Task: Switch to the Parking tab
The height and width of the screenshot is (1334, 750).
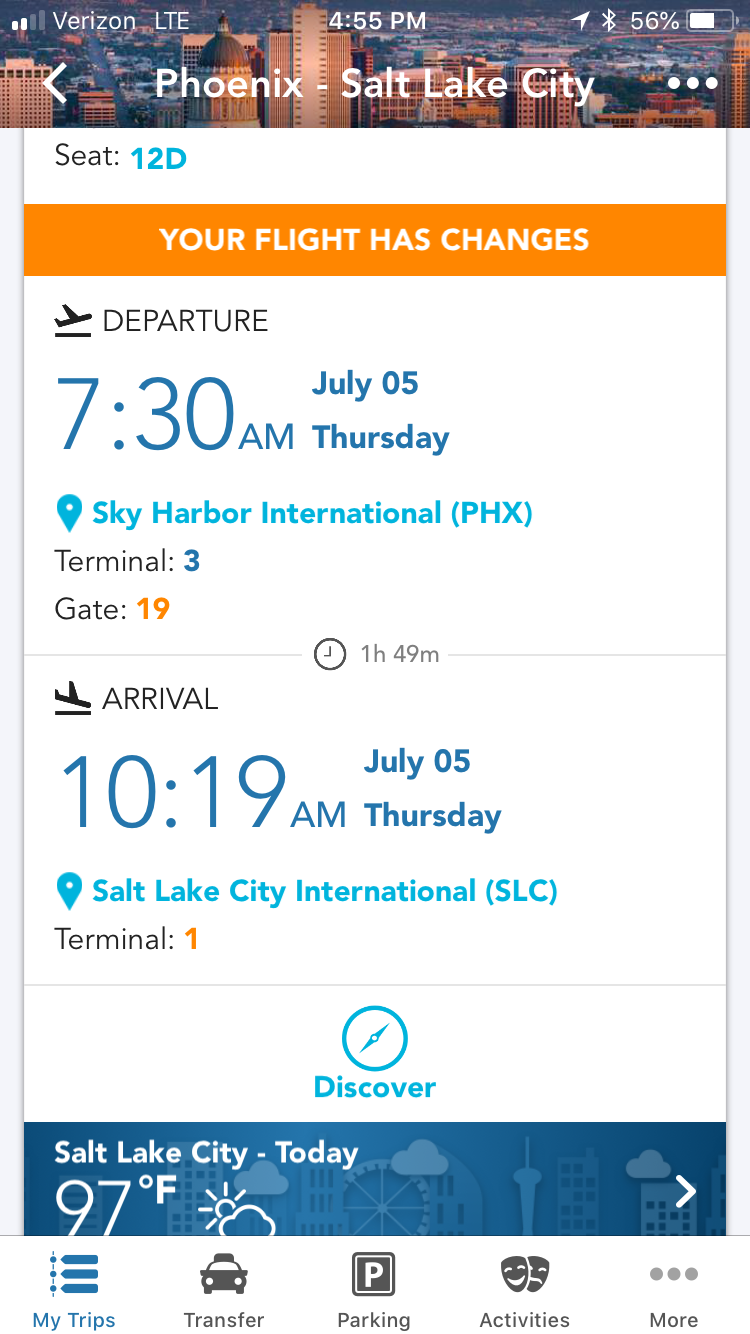Action: pos(374,1290)
